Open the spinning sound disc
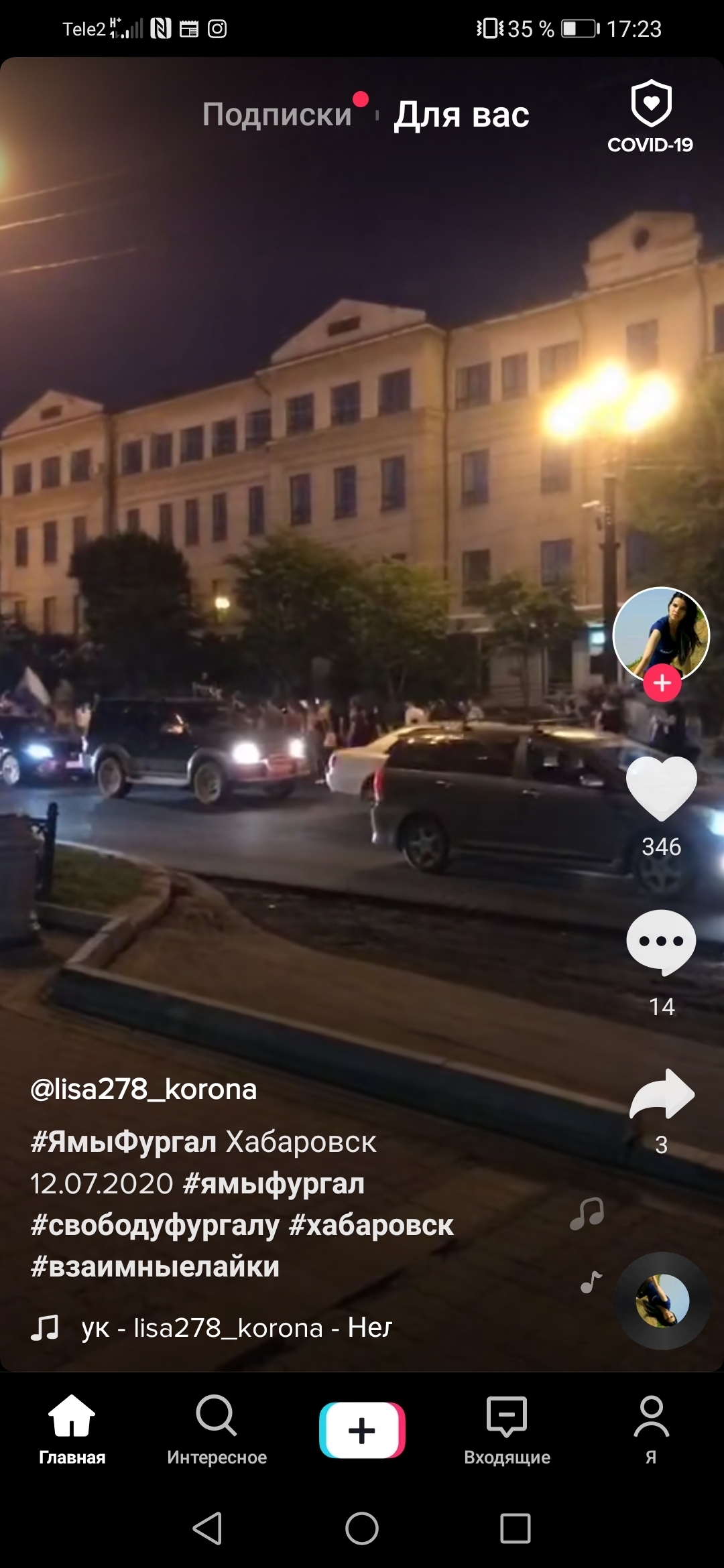 click(662, 1301)
